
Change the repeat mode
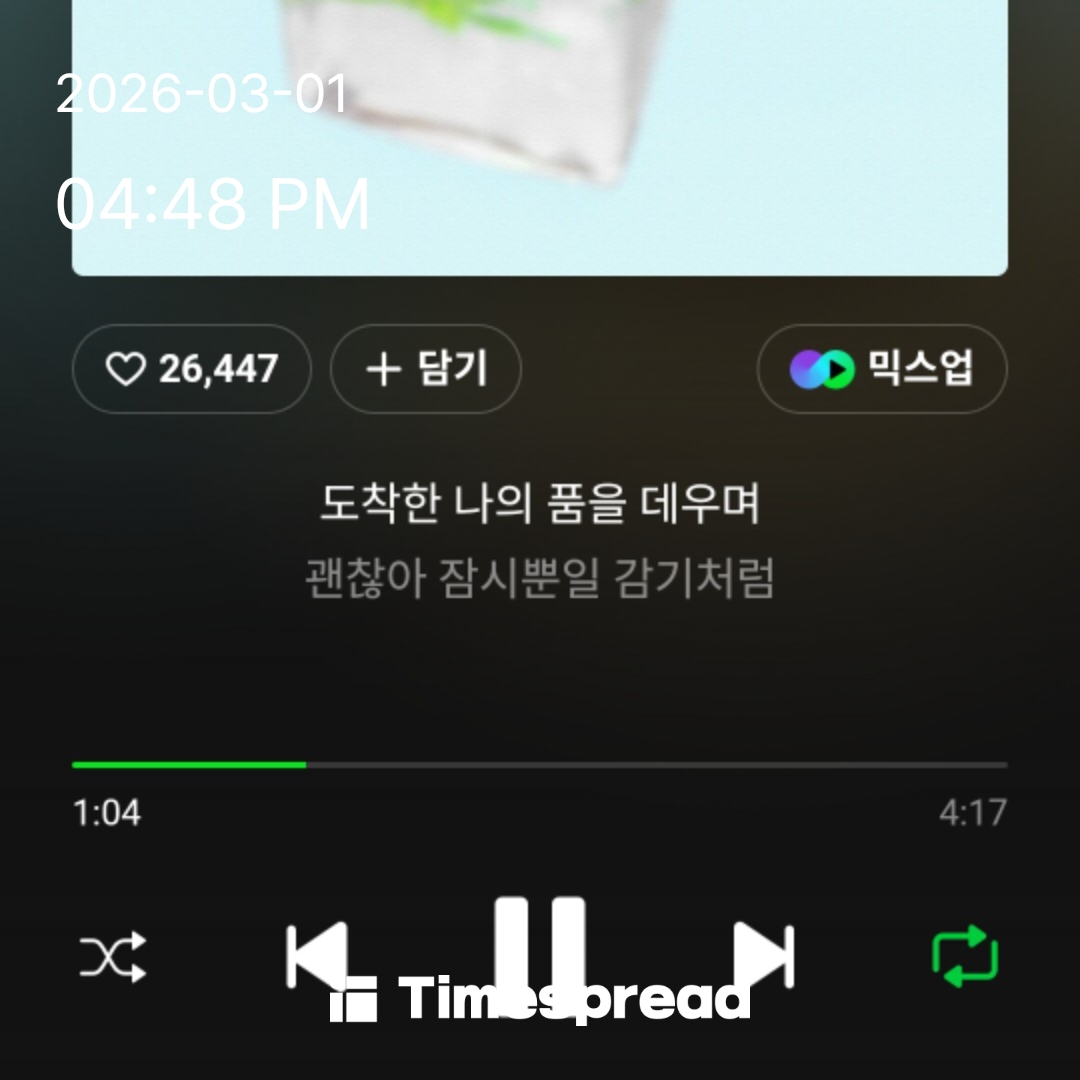(965, 957)
